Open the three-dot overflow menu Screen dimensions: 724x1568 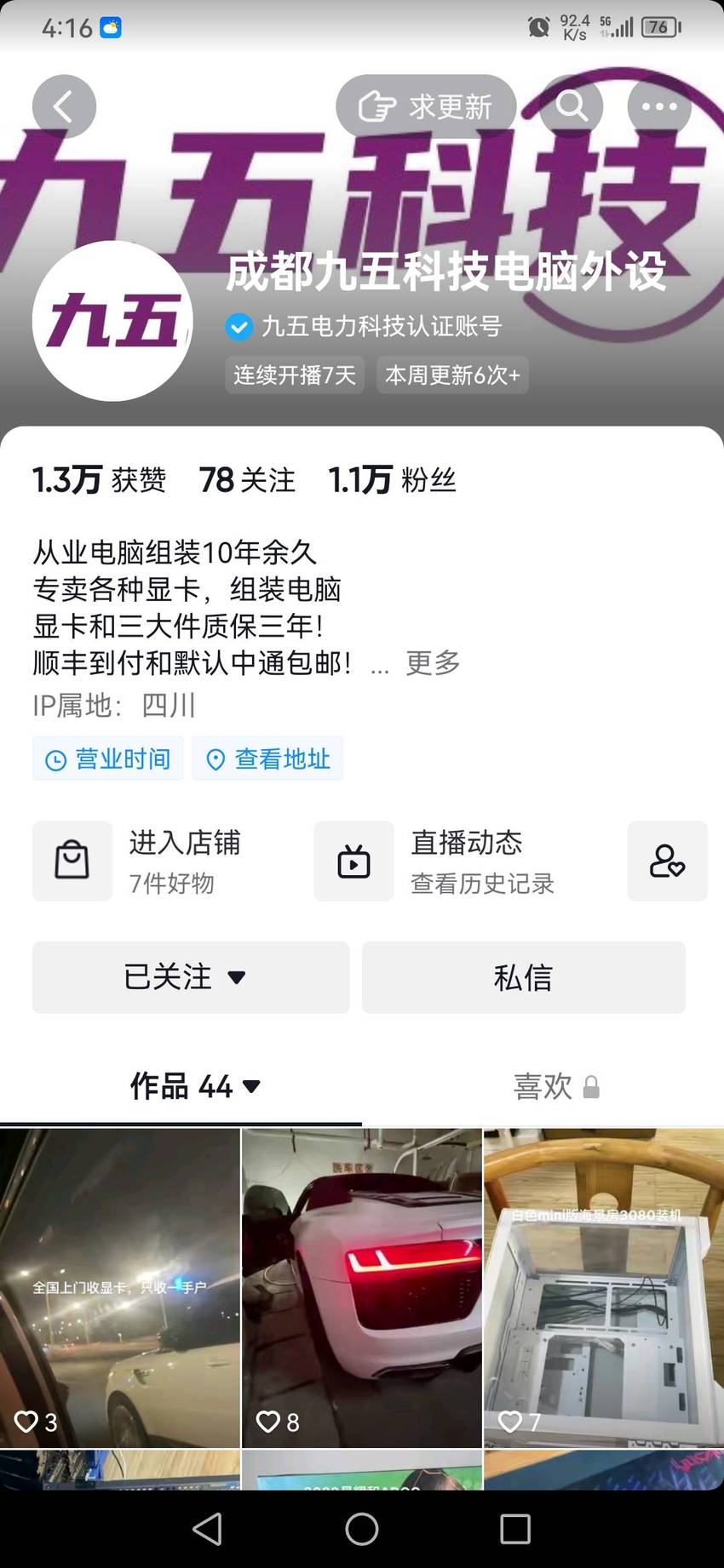click(x=659, y=106)
